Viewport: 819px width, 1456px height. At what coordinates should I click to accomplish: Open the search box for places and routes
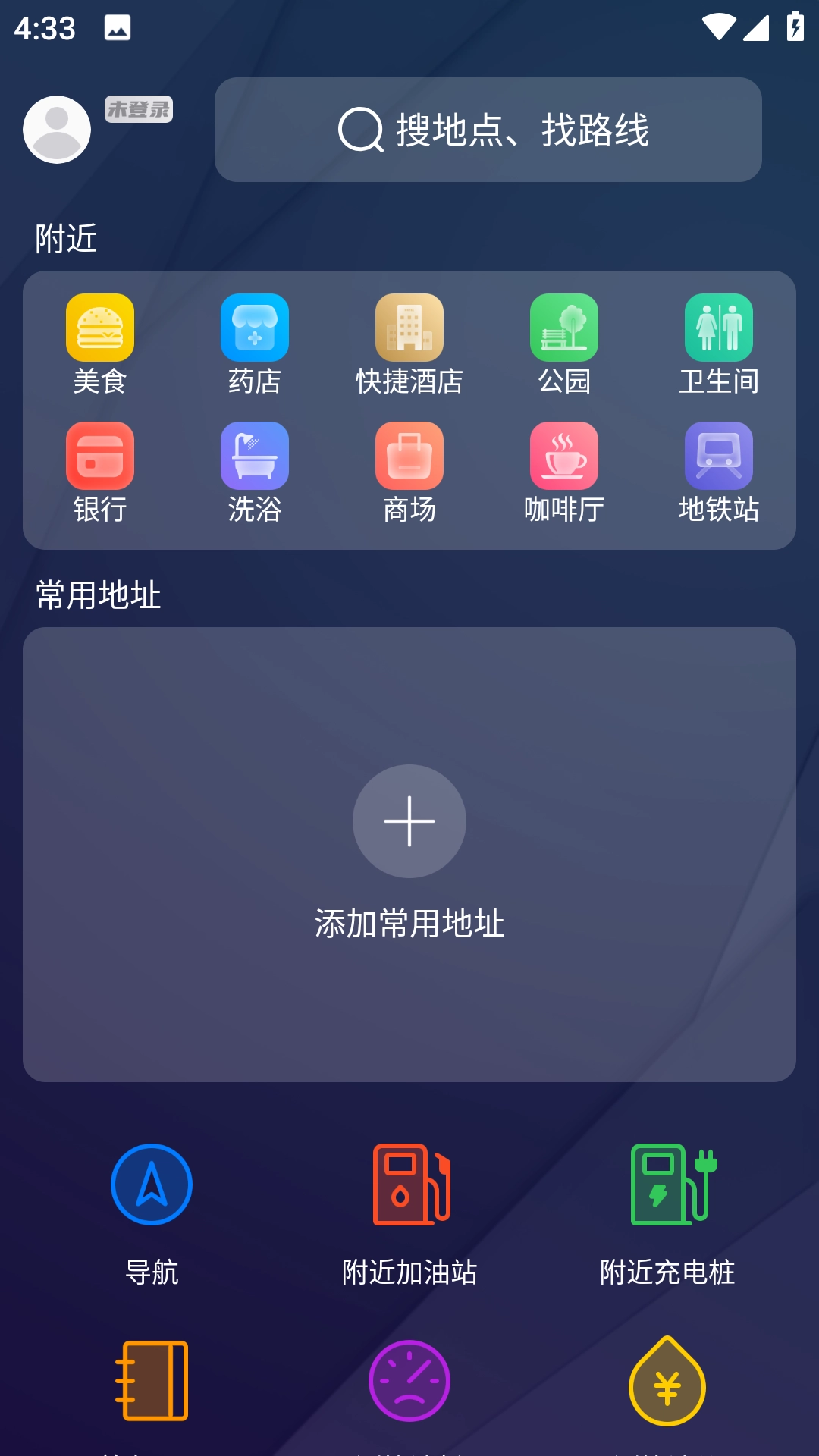488,130
